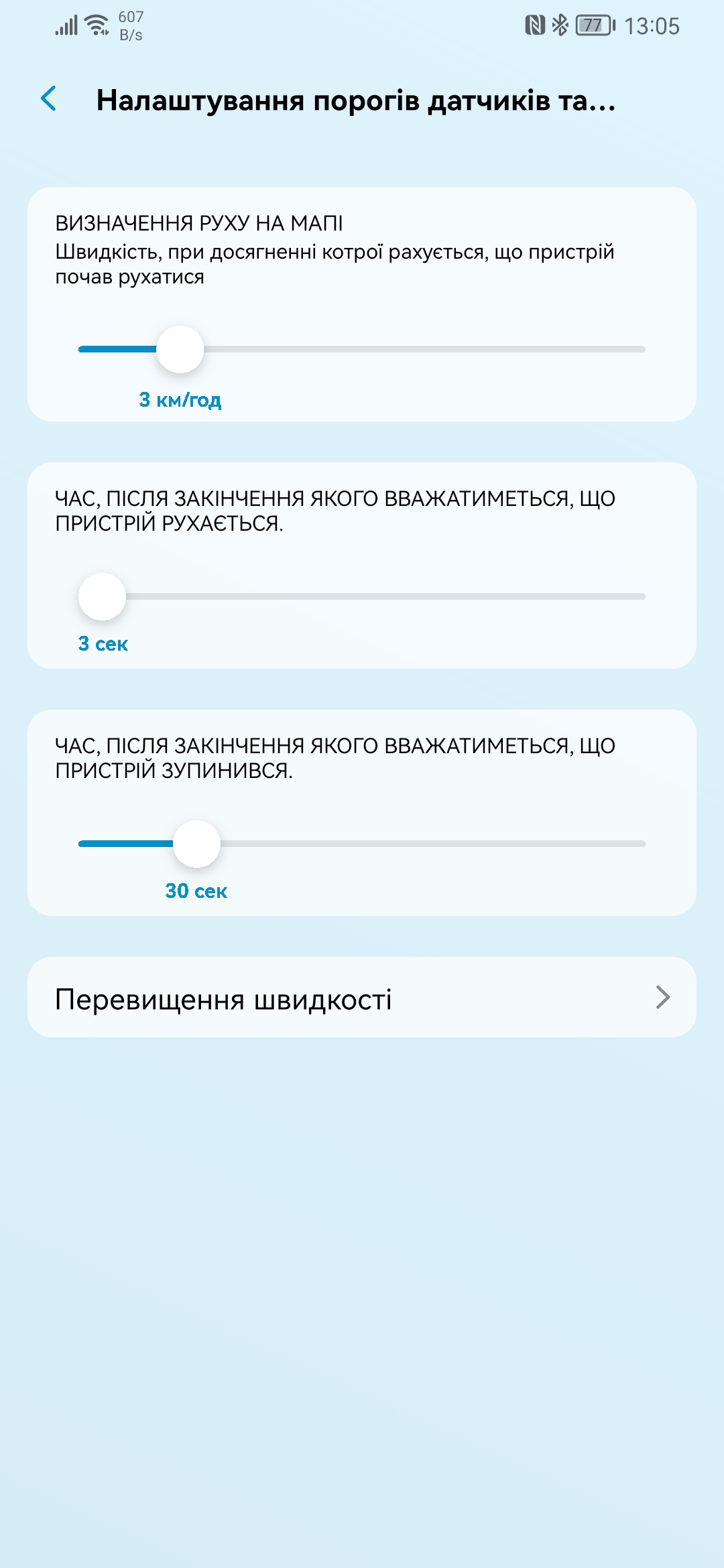Go back using the top-left arrow
This screenshot has height=1568, width=724.
[x=49, y=99]
